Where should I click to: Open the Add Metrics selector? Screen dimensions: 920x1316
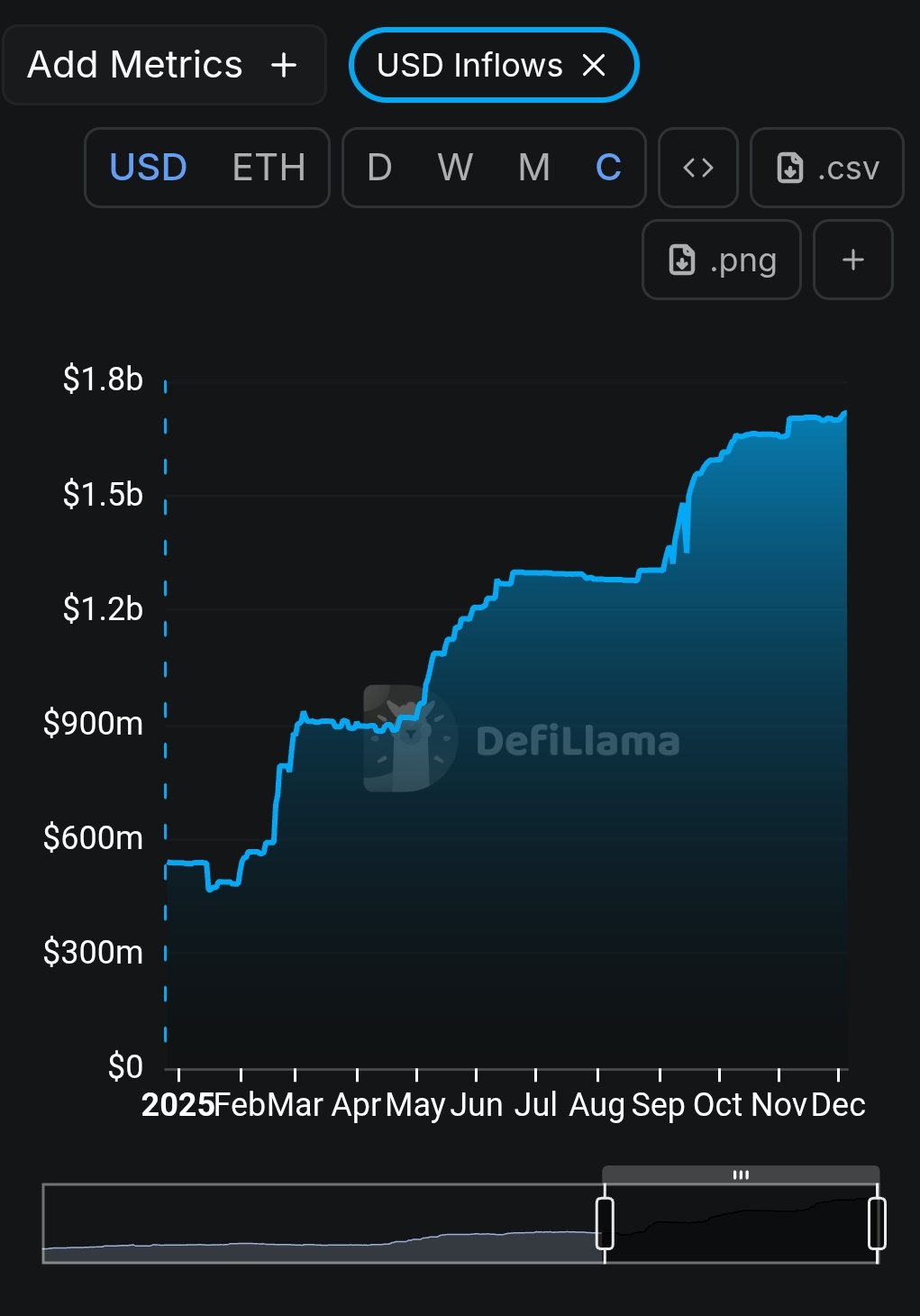tap(163, 65)
